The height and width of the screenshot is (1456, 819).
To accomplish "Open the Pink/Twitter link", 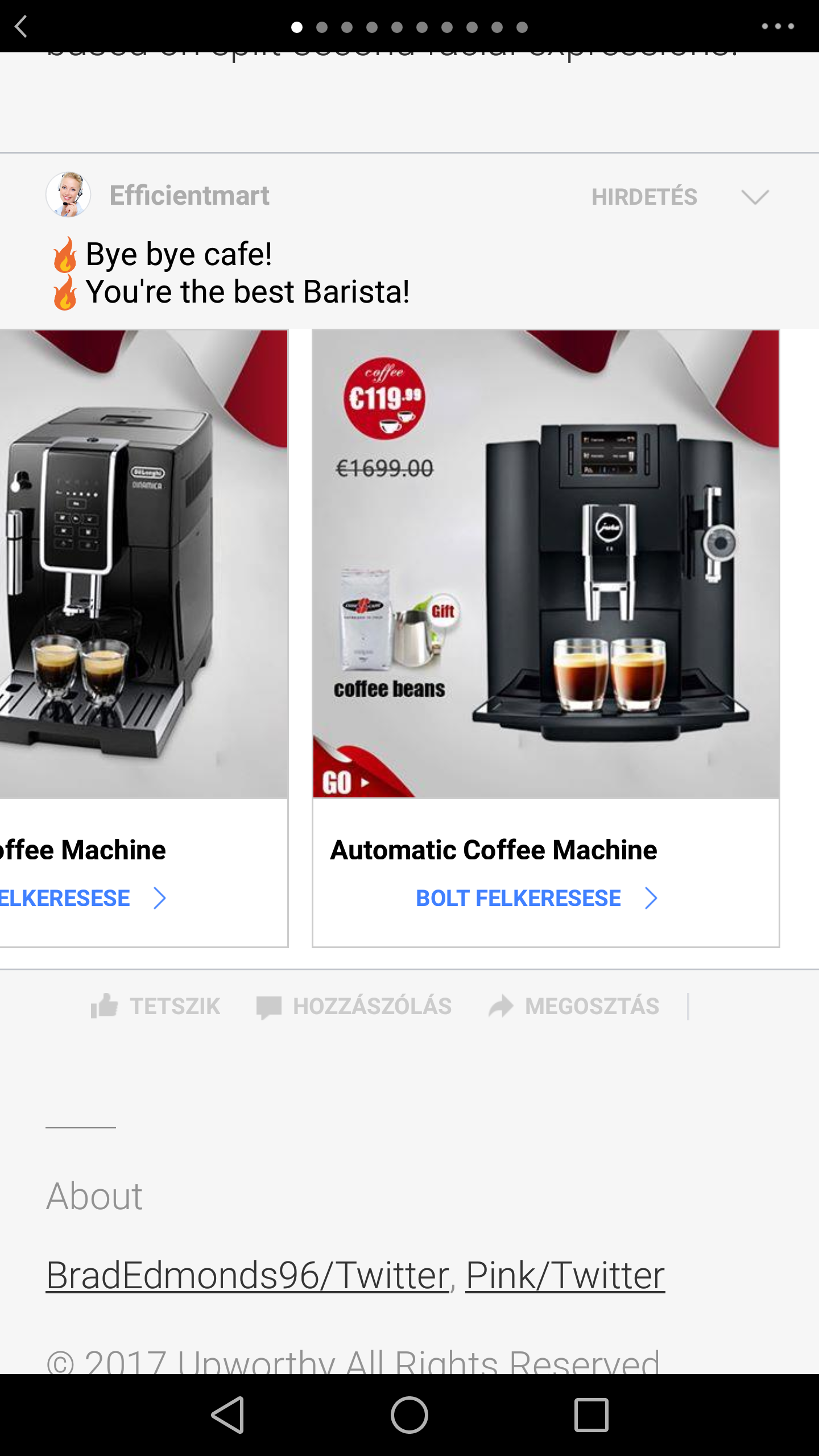I will point(565,1275).
